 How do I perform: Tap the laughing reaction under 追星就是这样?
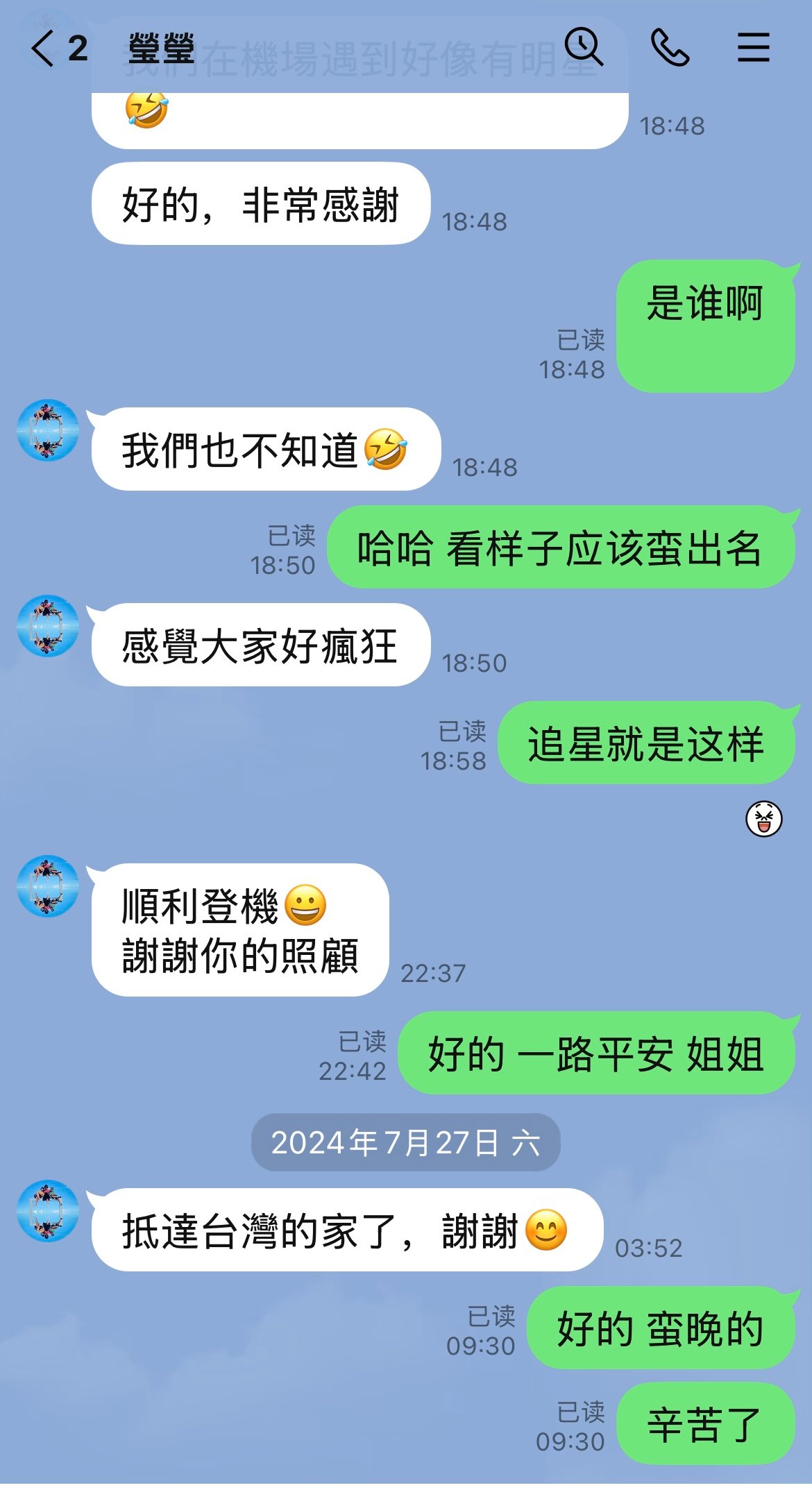pyautogui.click(x=763, y=820)
